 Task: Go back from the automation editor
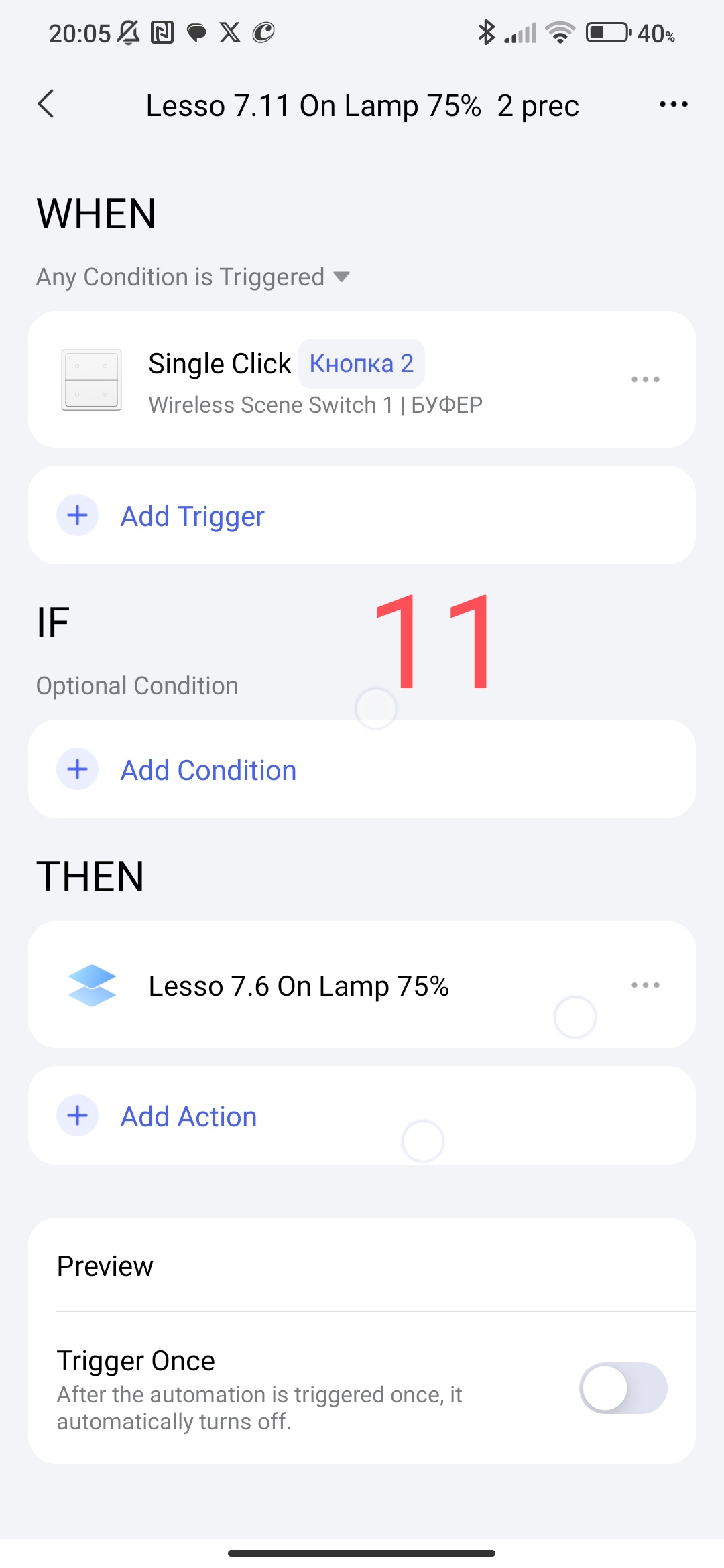[46, 105]
